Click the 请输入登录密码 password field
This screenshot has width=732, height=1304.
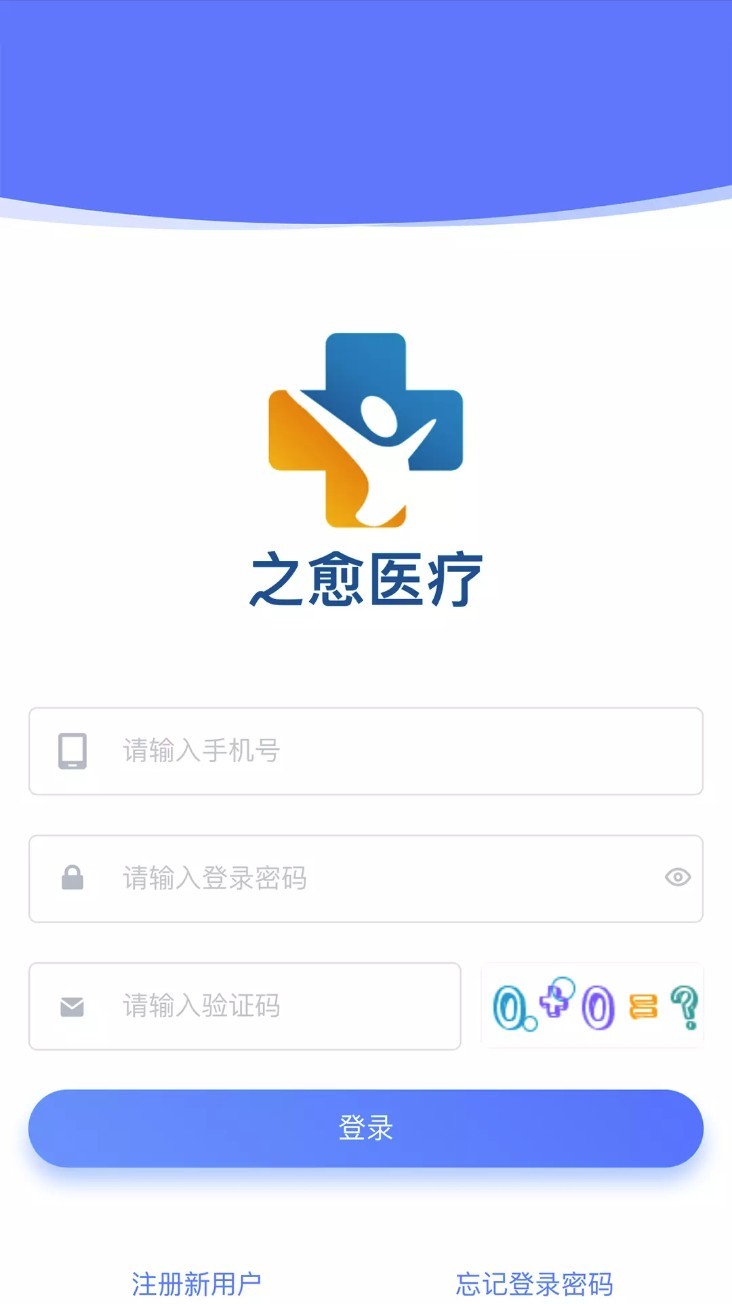[300, 878]
